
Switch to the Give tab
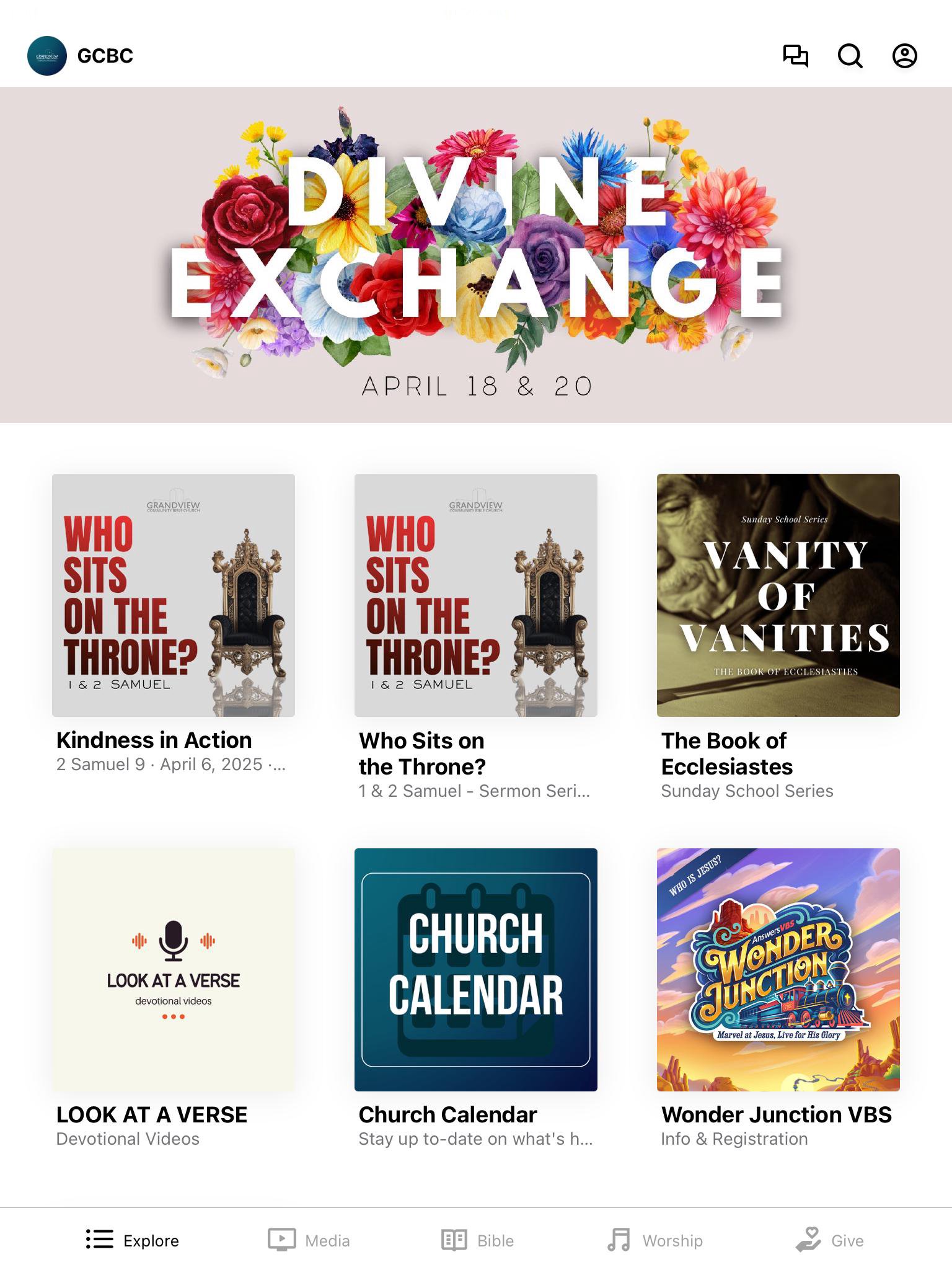tap(830, 1240)
